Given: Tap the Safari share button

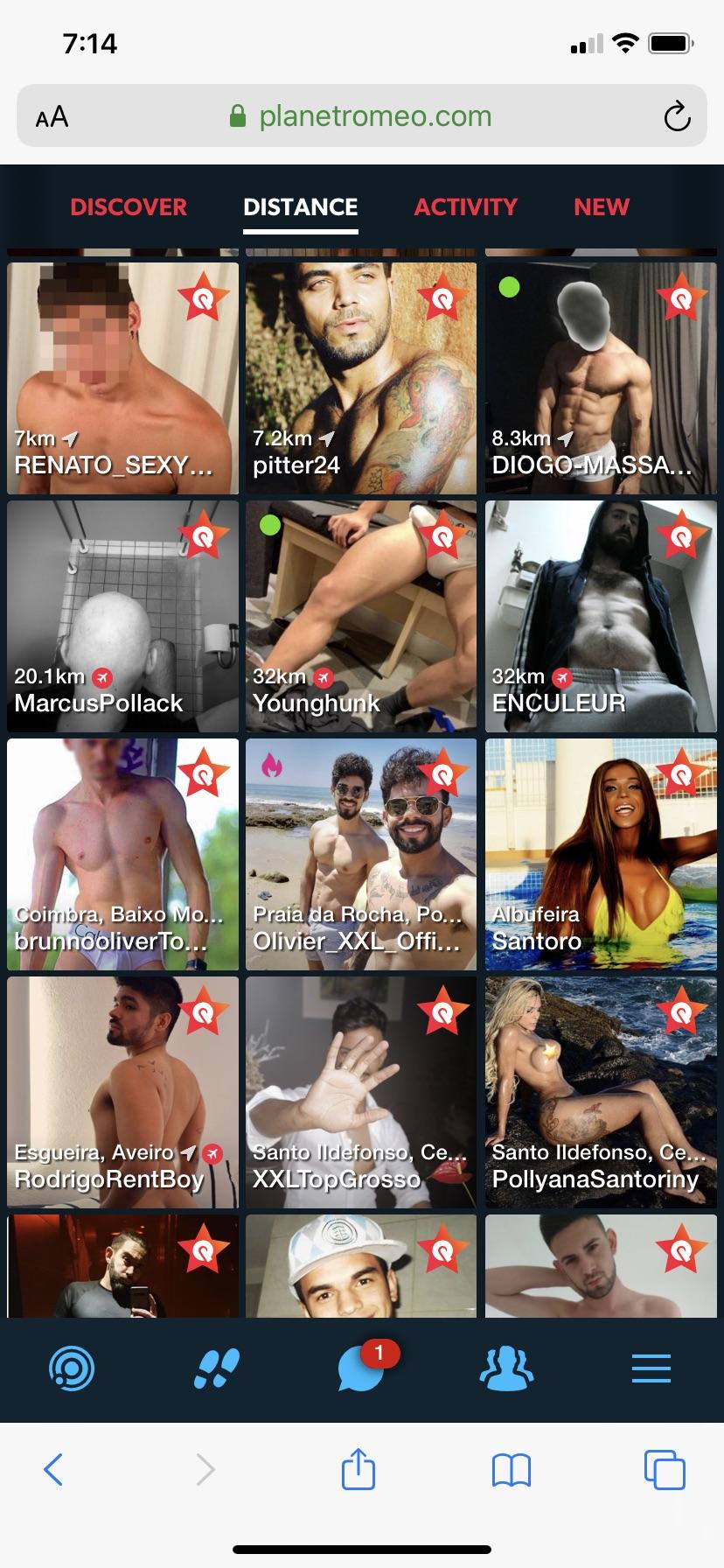Looking at the screenshot, I should [359, 1469].
